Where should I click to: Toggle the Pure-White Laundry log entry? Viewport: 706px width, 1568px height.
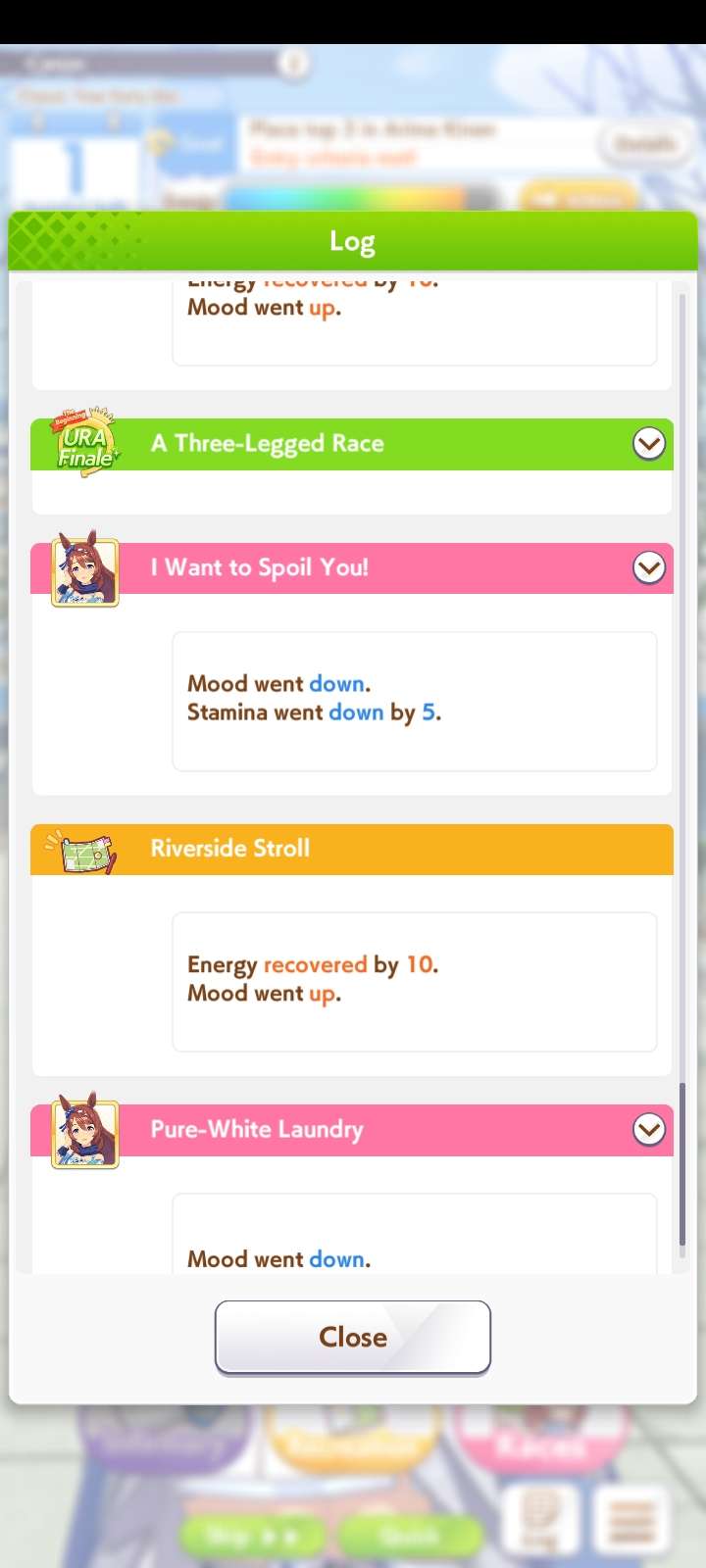(x=649, y=1130)
